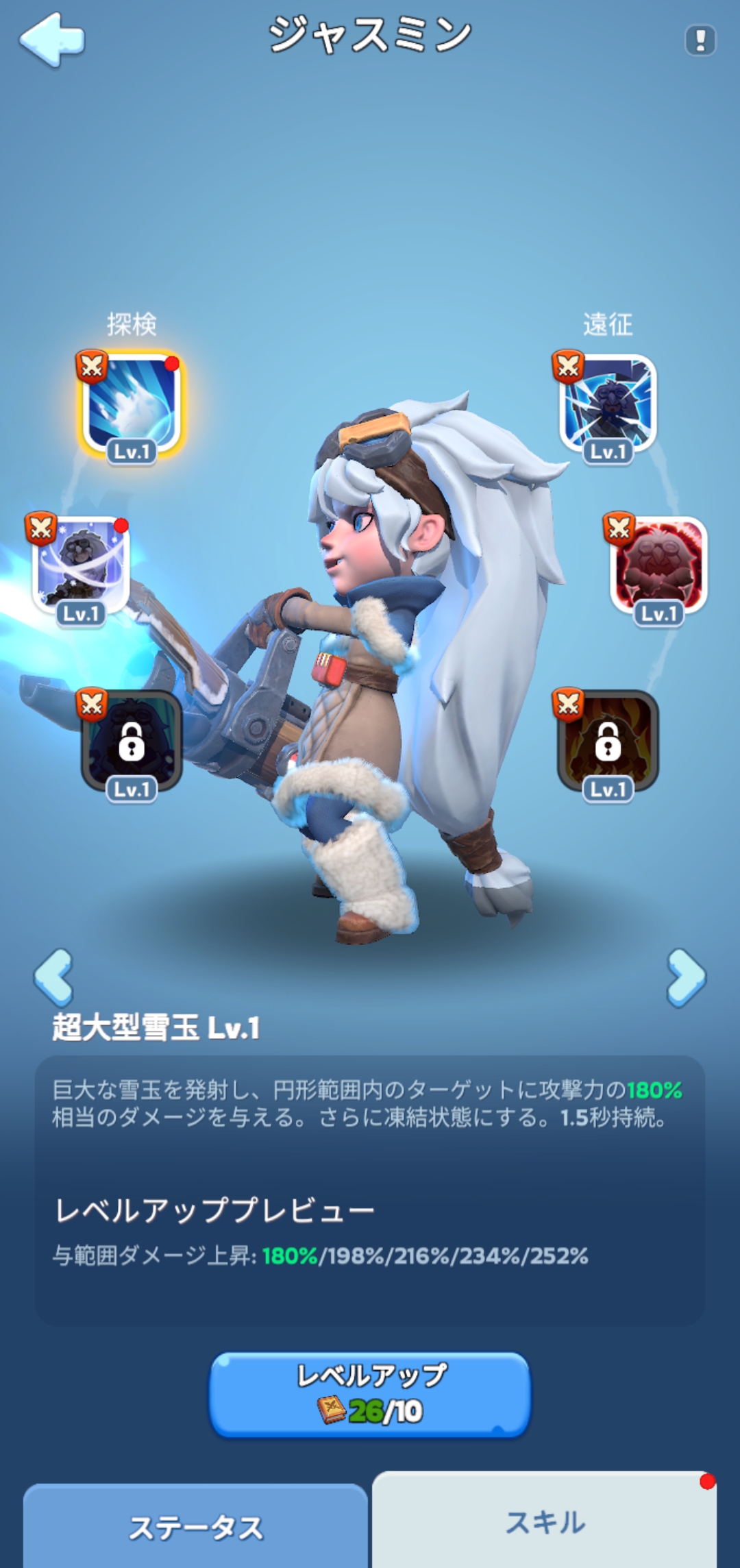Select the second exploration skill with blizzard icon
The image size is (740, 1568).
81,566
